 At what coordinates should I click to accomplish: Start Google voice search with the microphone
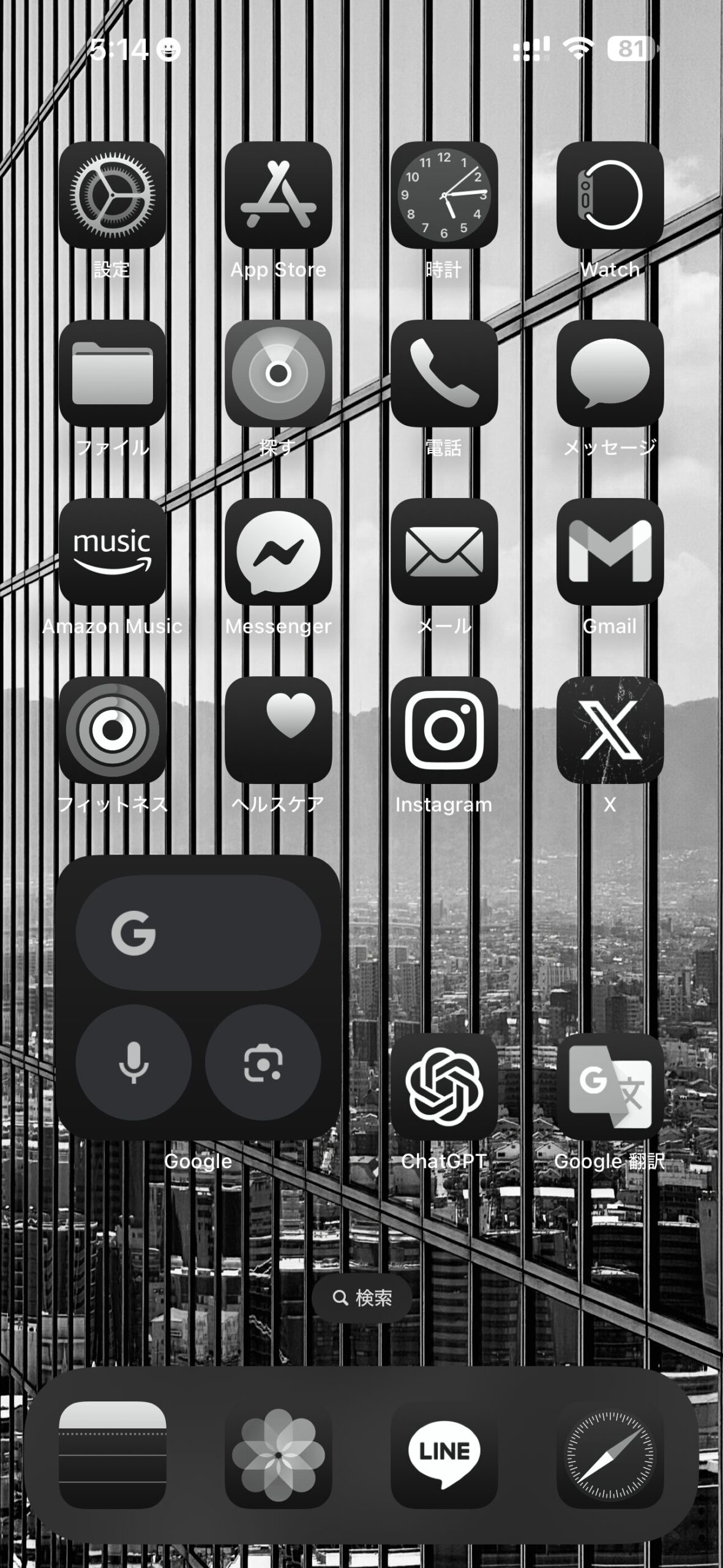coord(133,1062)
